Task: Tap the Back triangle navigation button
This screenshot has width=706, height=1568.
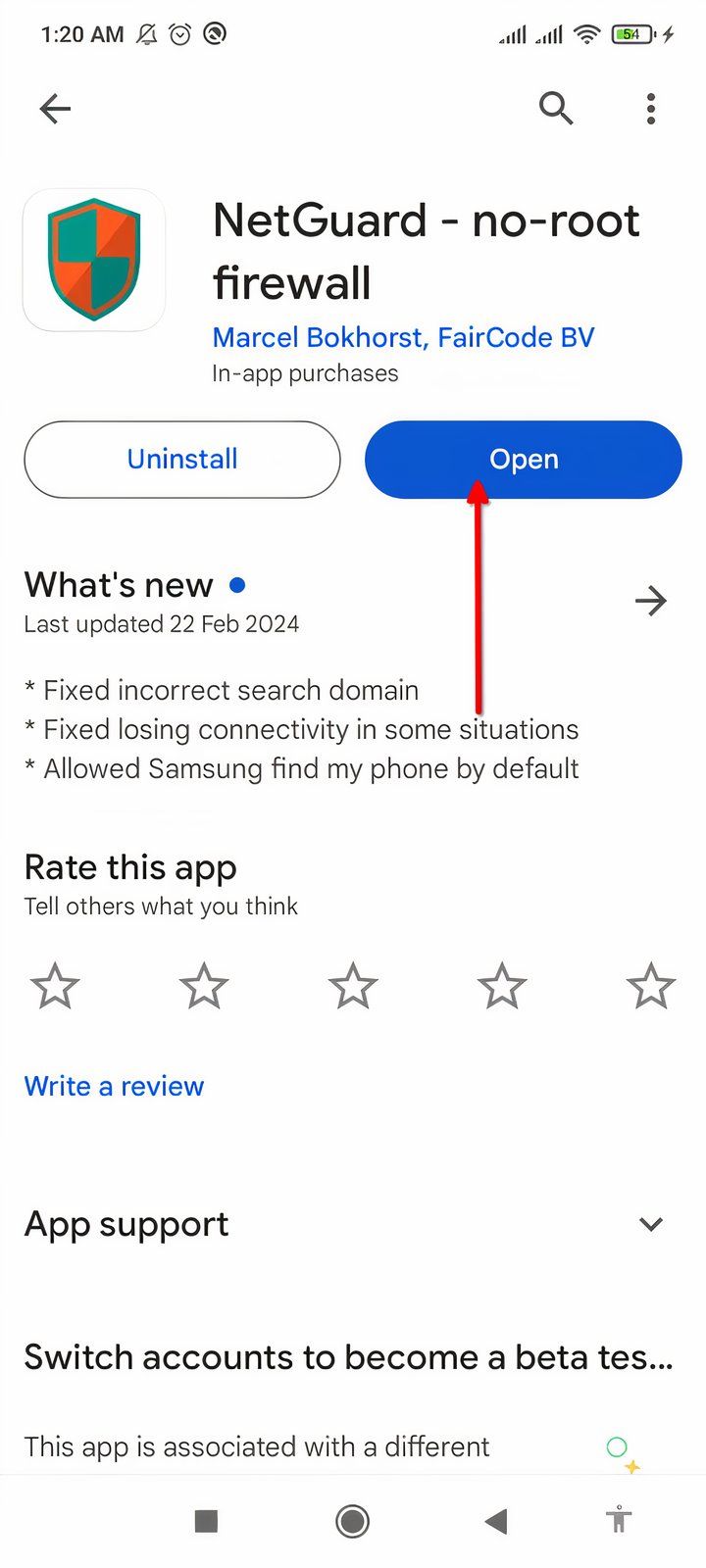Action: coord(496,1520)
